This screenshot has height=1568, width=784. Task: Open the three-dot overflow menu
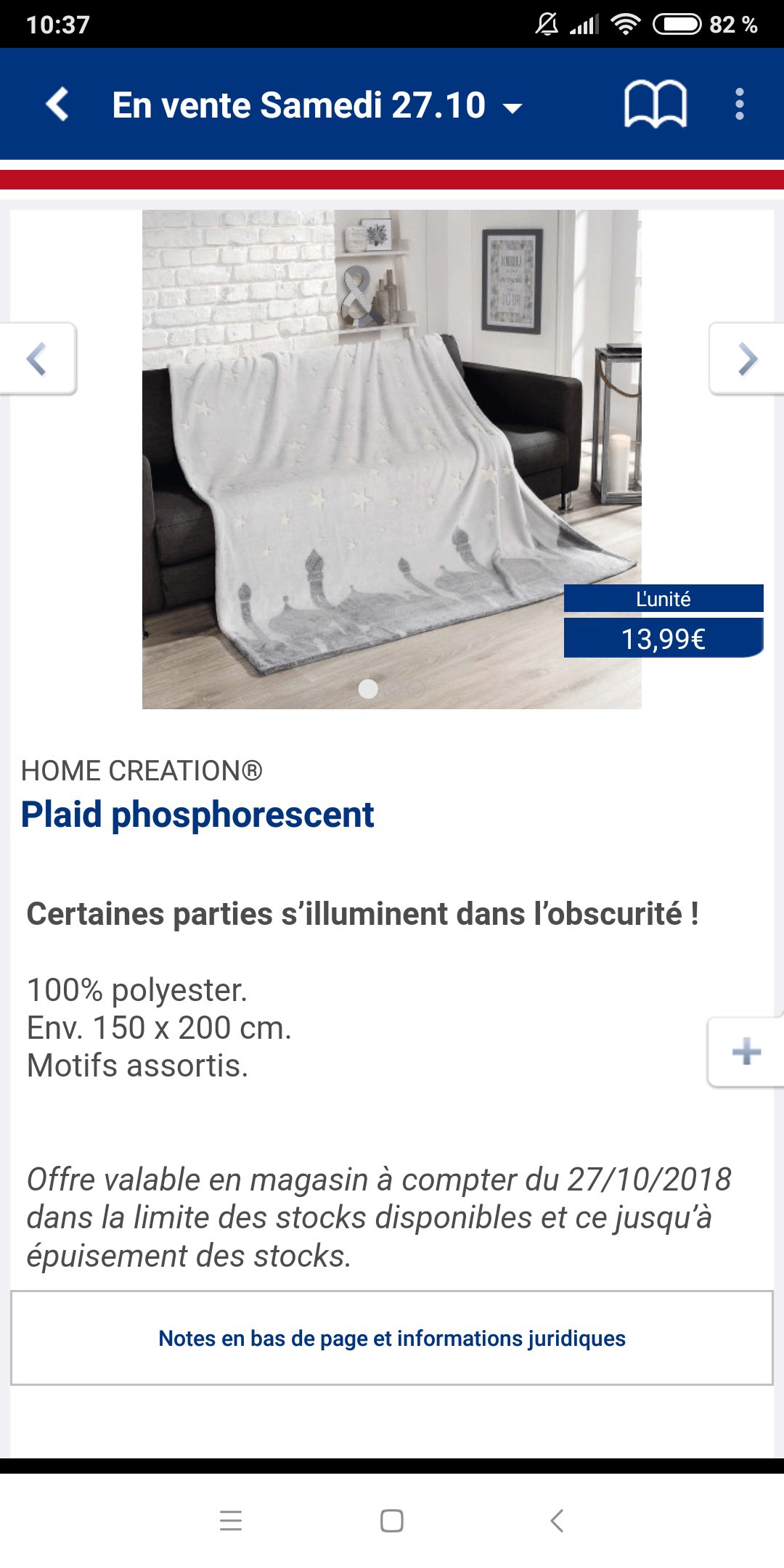point(739,104)
